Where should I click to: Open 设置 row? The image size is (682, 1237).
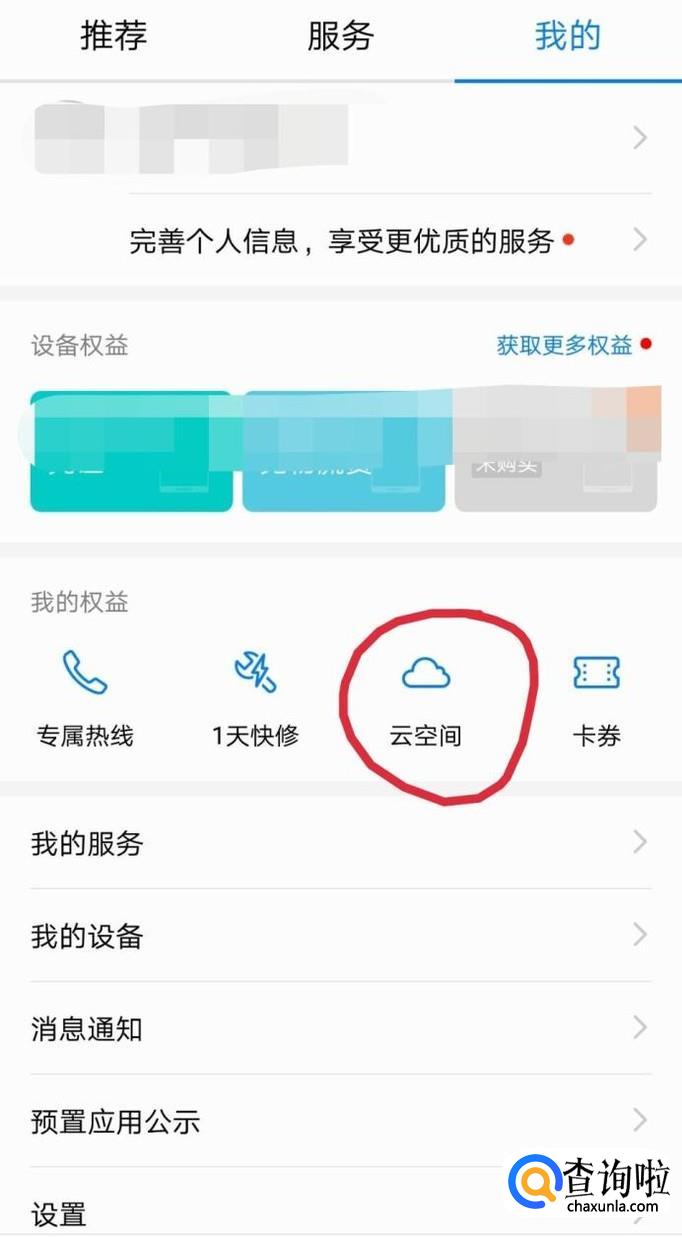tap(260, 1213)
